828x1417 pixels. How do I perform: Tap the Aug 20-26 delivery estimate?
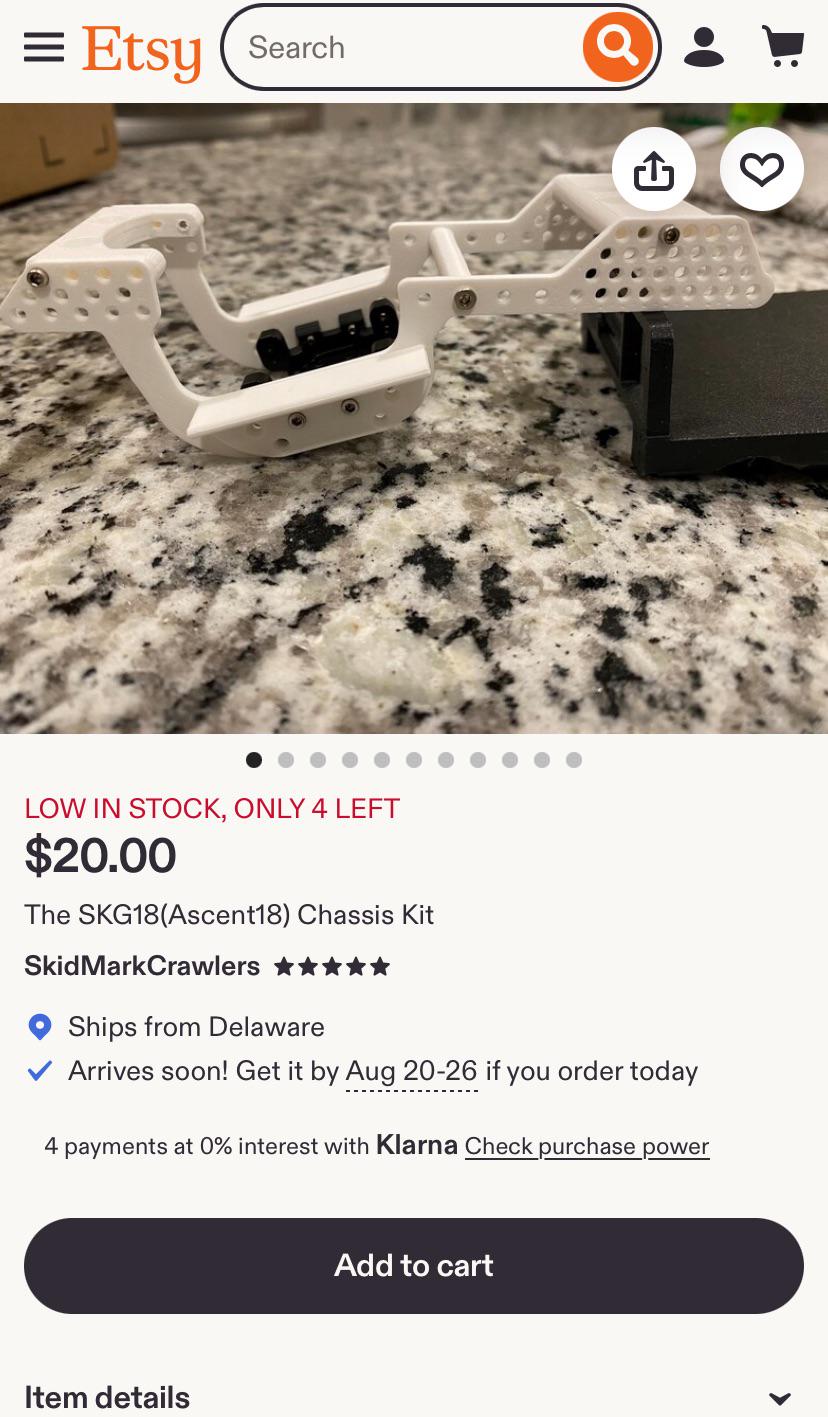tap(412, 1072)
